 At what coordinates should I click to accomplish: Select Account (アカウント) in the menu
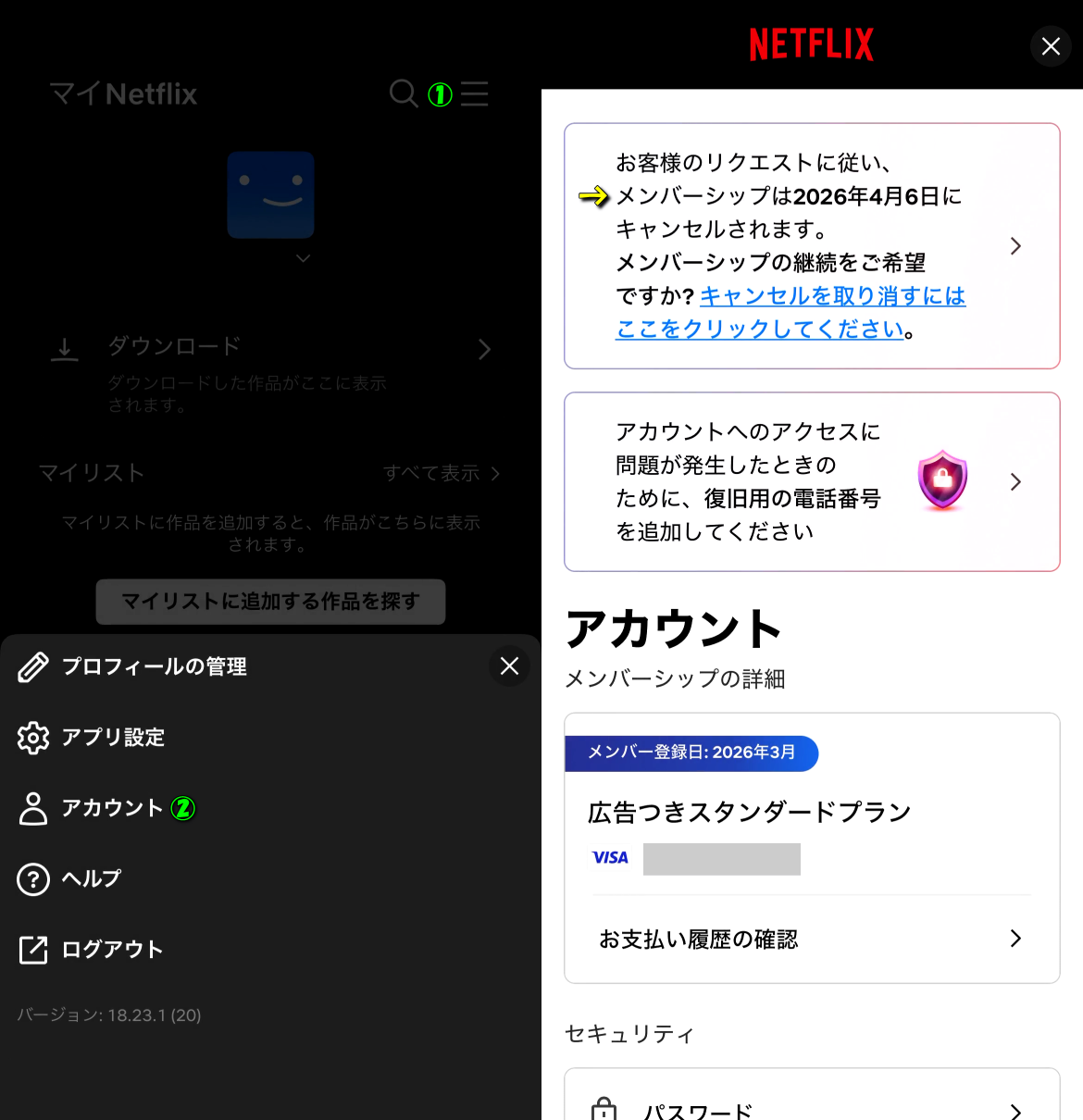click(x=112, y=808)
